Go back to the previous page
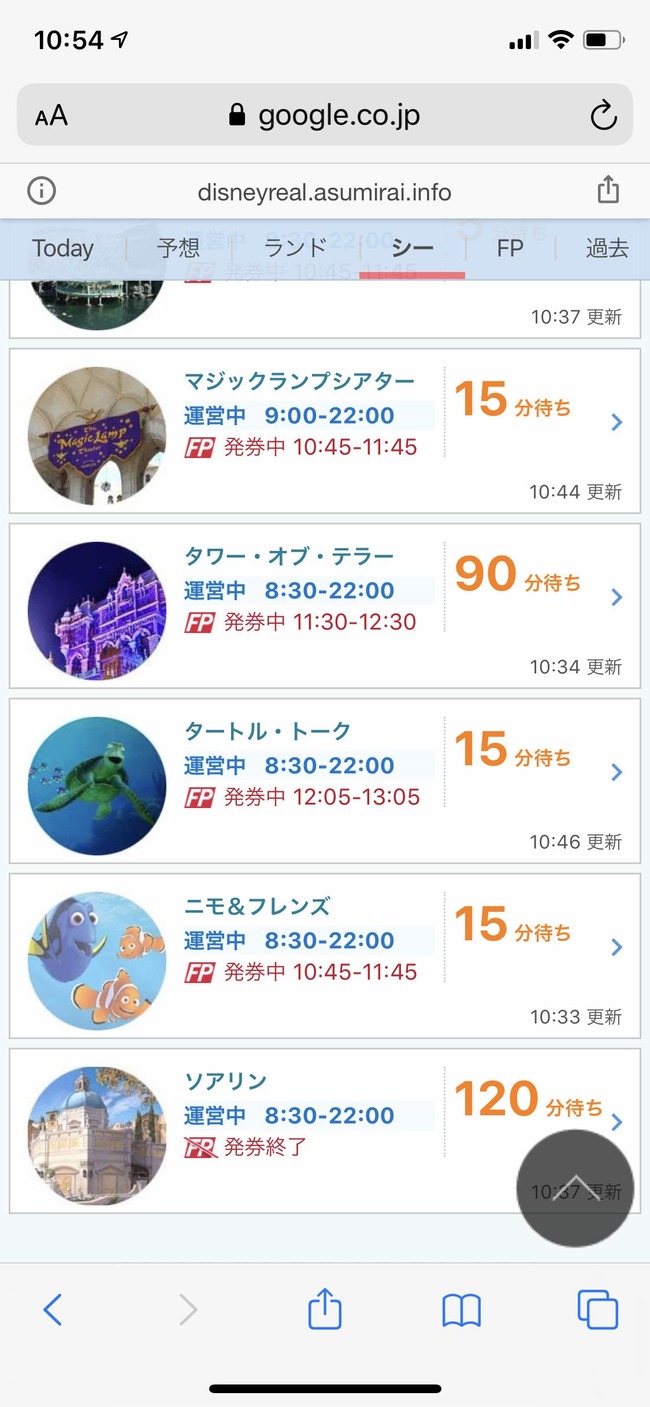This screenshot has height=1407, width=650. click(53, 1310)
